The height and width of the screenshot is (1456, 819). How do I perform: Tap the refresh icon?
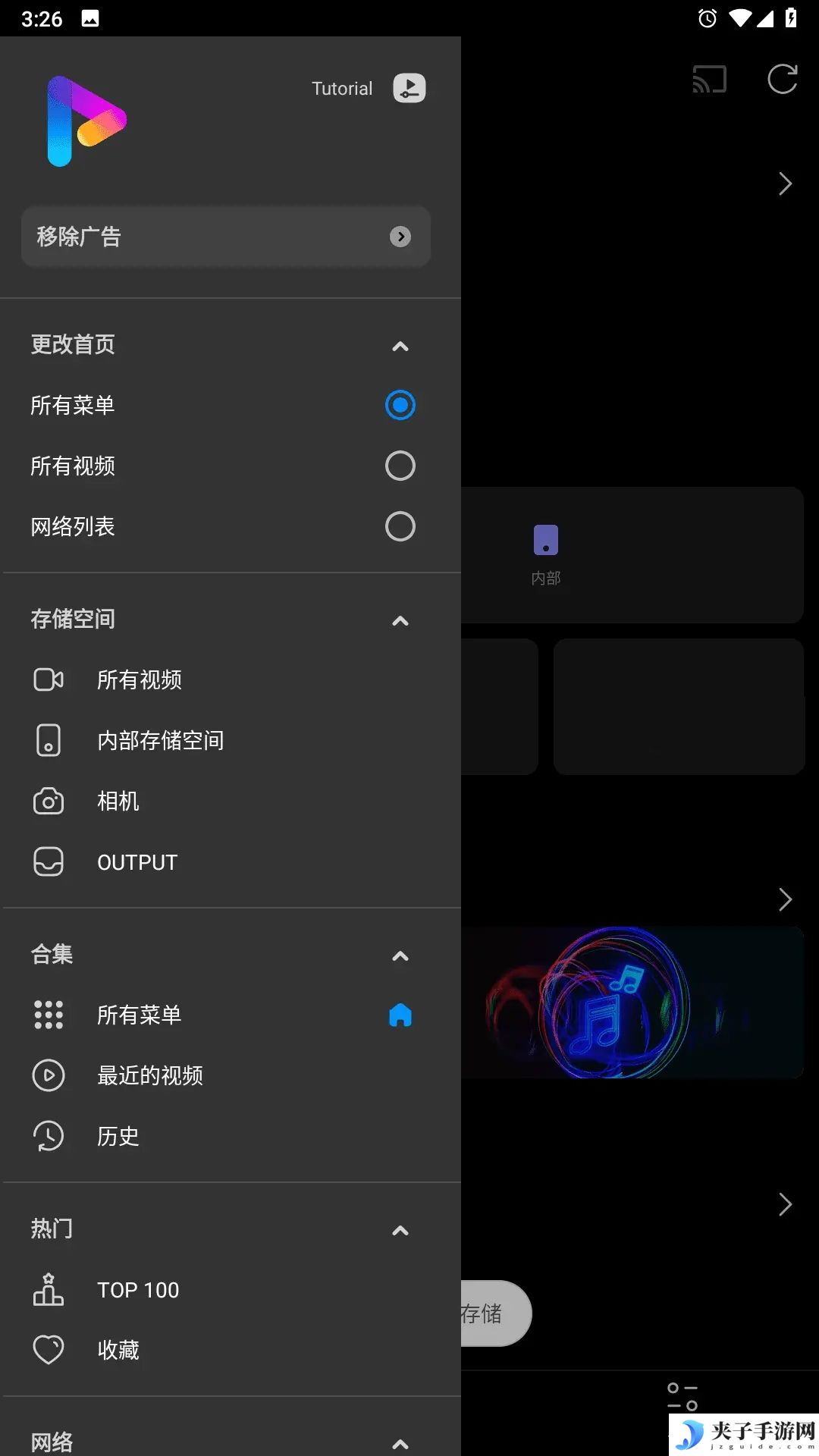click(783, 79)
